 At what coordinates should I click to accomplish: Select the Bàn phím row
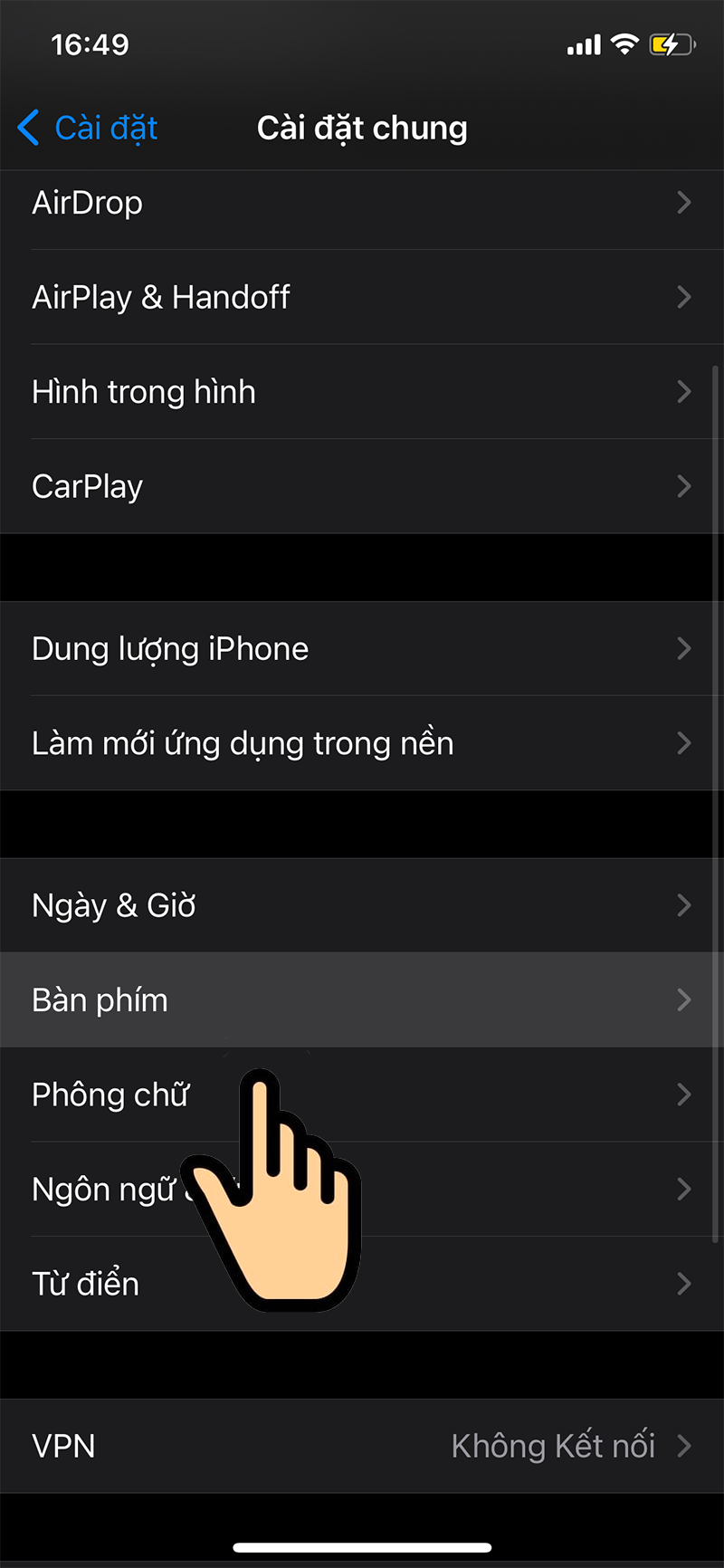(100, 999)
